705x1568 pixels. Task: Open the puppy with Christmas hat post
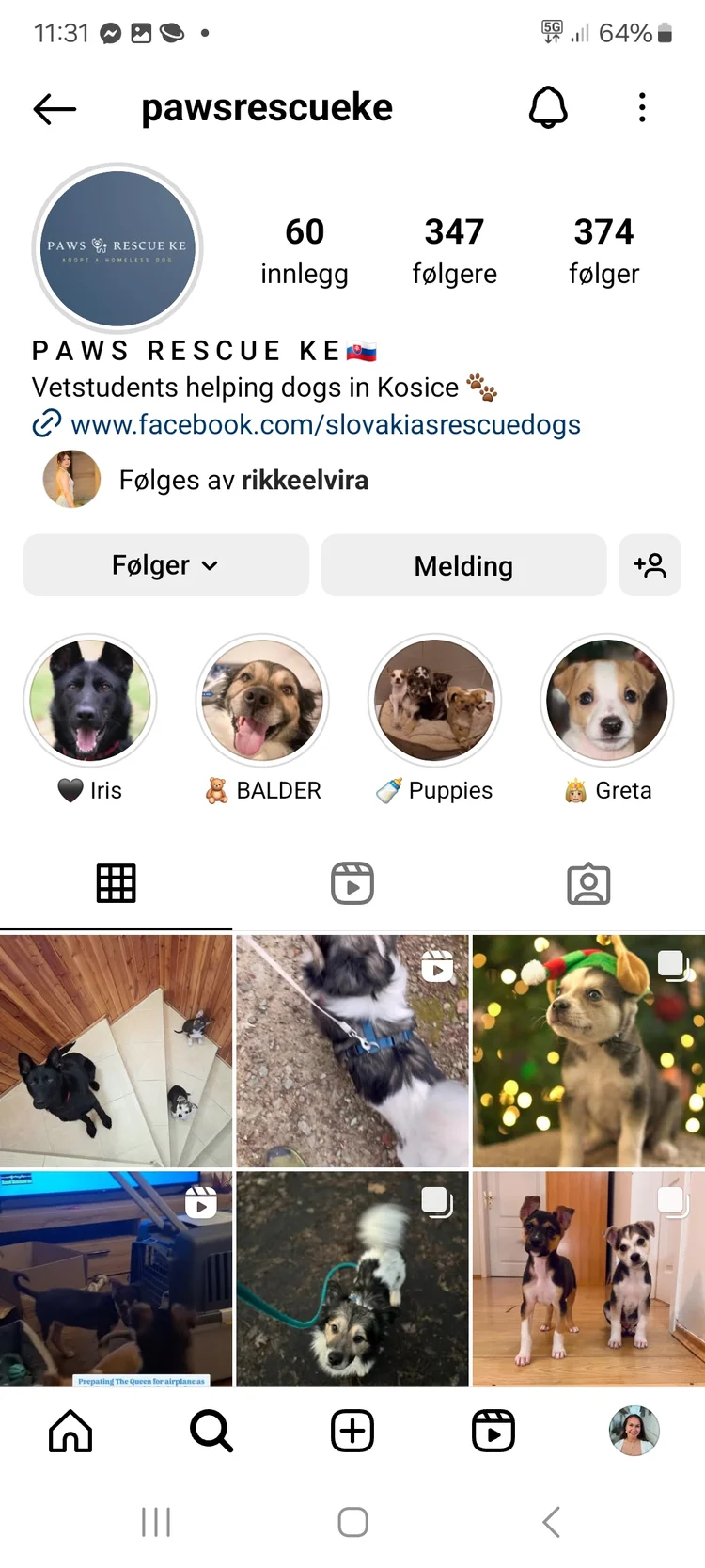point(588,1051)
